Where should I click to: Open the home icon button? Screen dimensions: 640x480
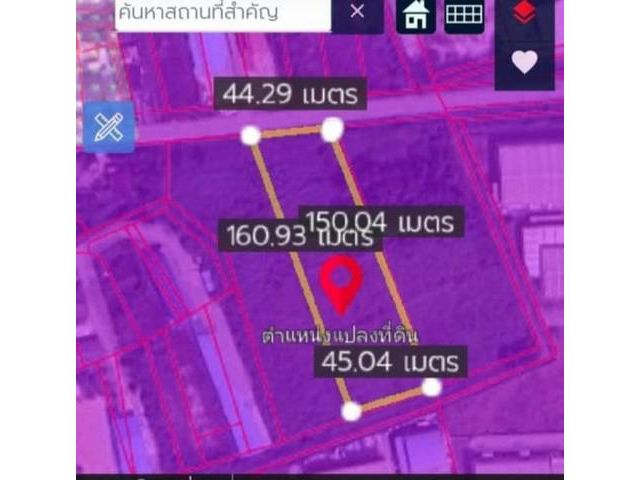coord(415,15)
